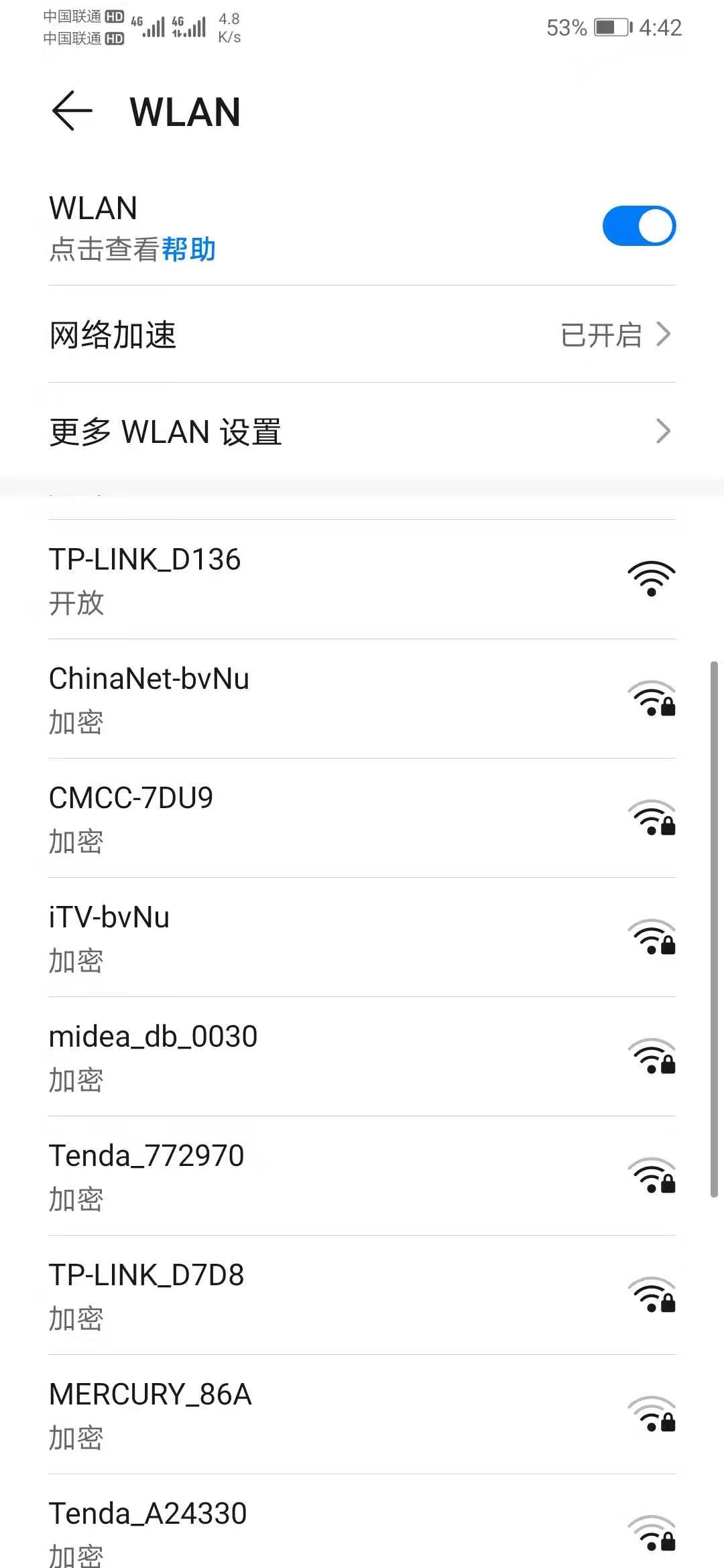Tap the 4G signal indicator for 中国联通

(150, 25)
